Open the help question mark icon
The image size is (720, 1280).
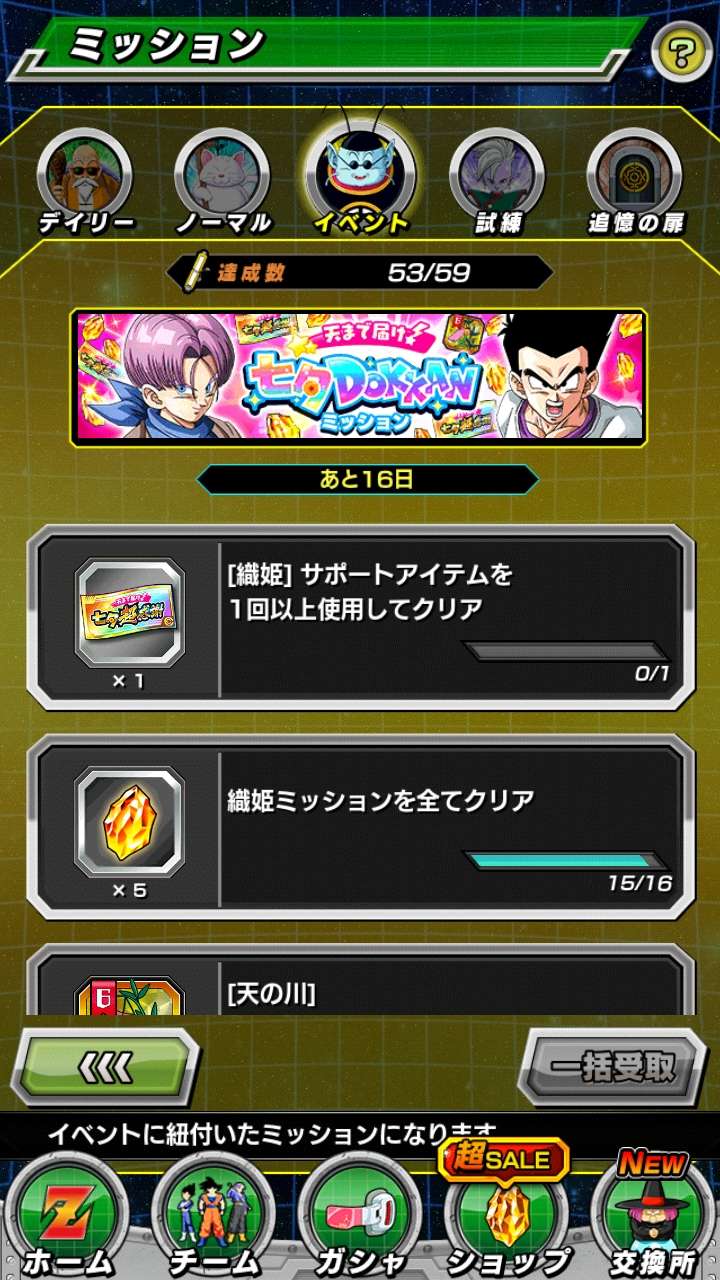pos(681,51)
